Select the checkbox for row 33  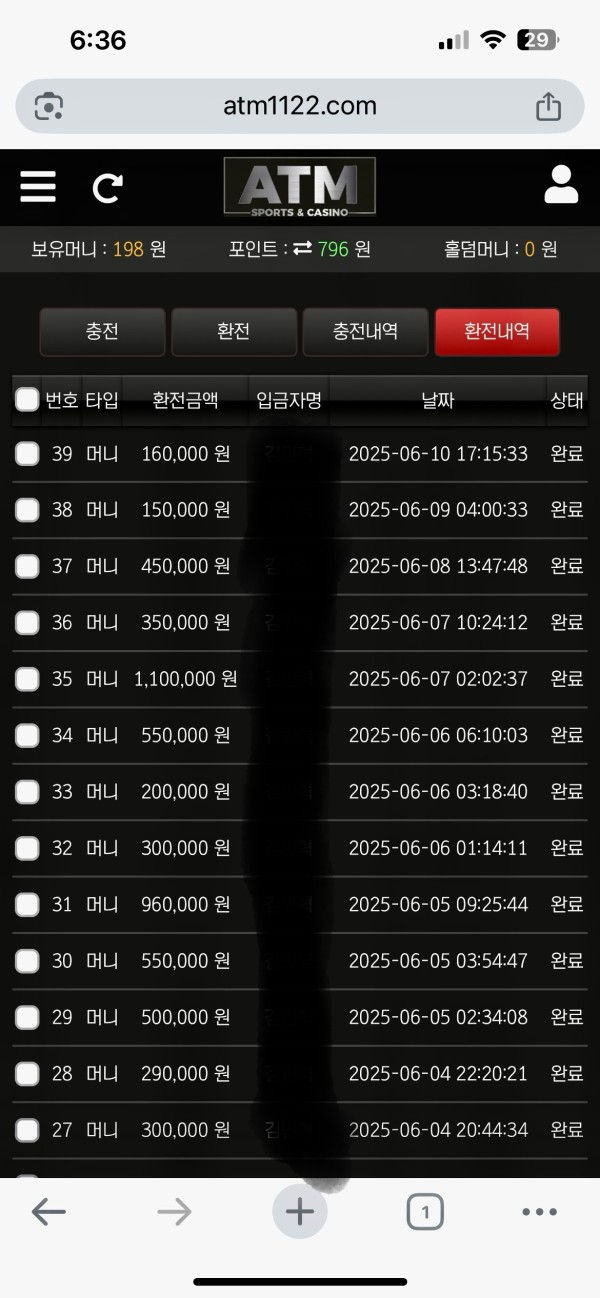pos(27,792)
